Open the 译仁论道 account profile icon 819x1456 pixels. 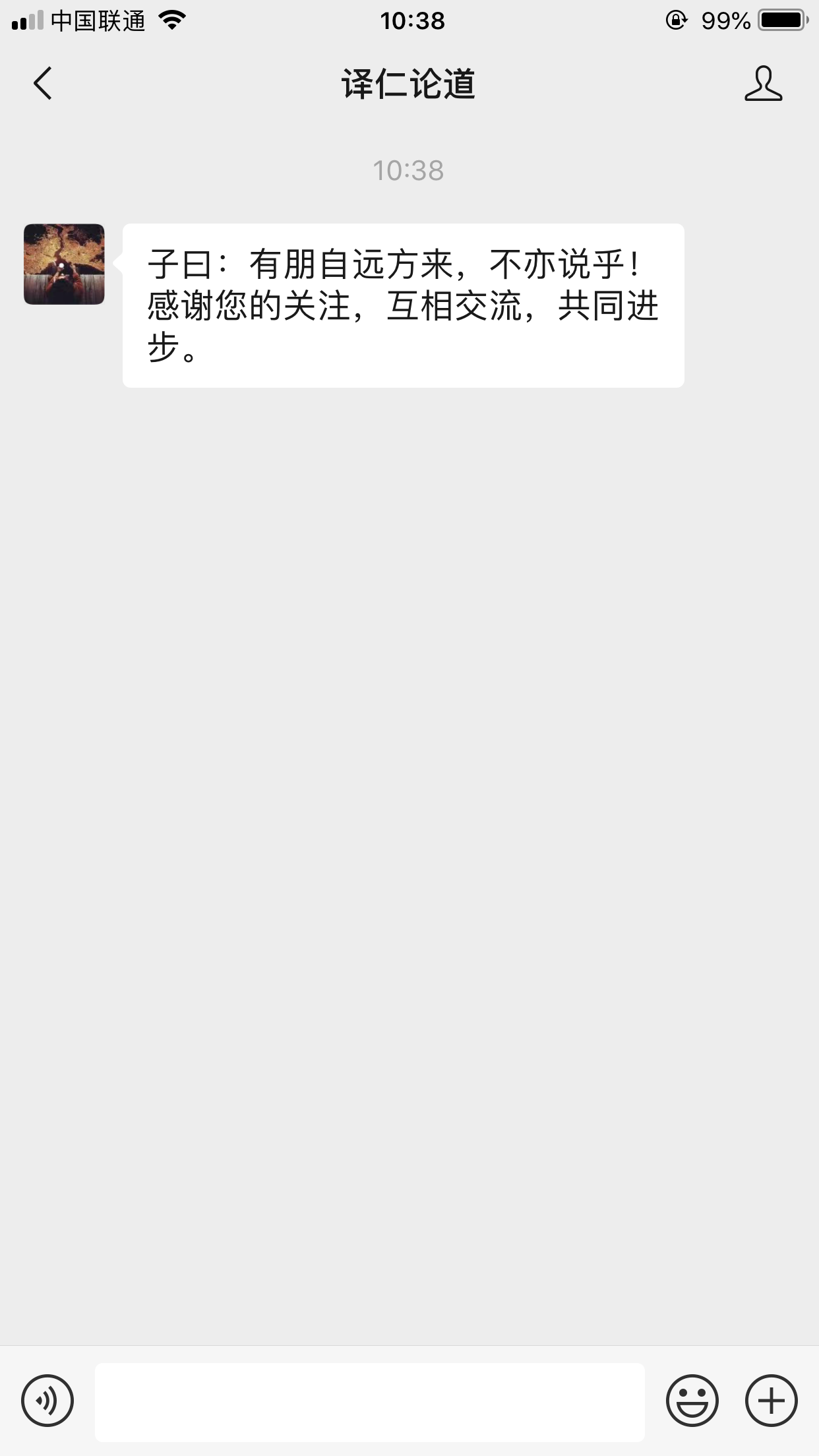(x=764, y=84)
